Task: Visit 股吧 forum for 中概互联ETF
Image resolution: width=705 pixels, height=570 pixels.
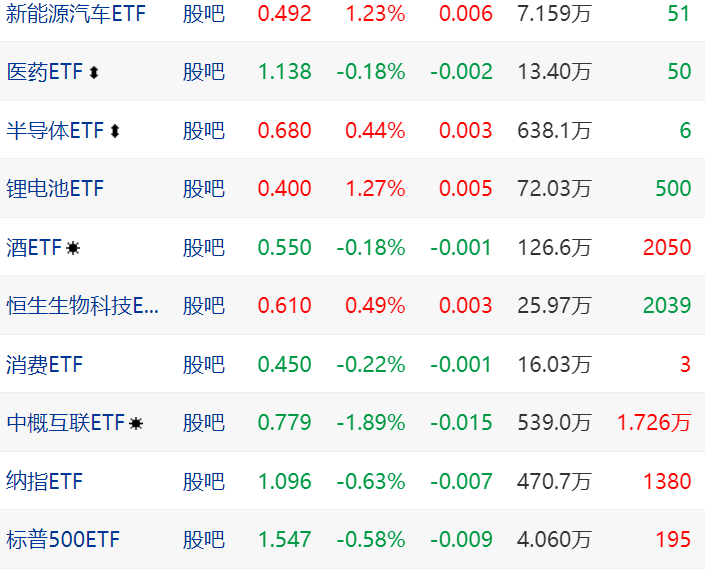Action: click(204, 423)
